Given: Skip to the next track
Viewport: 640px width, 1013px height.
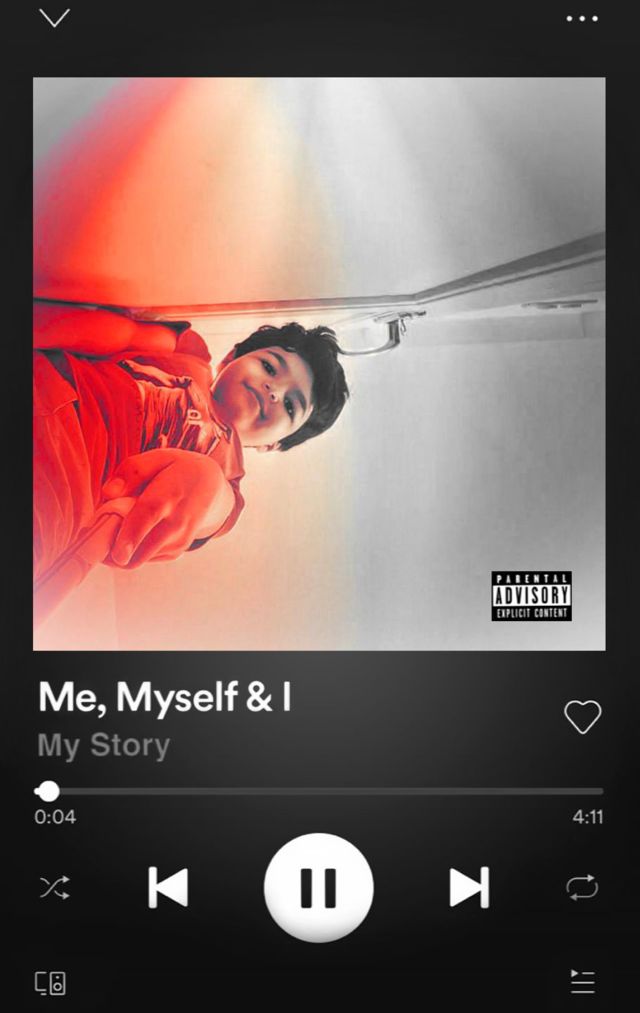Looking at the screenshot, I should pyautogui.click(x=468, y=887).
